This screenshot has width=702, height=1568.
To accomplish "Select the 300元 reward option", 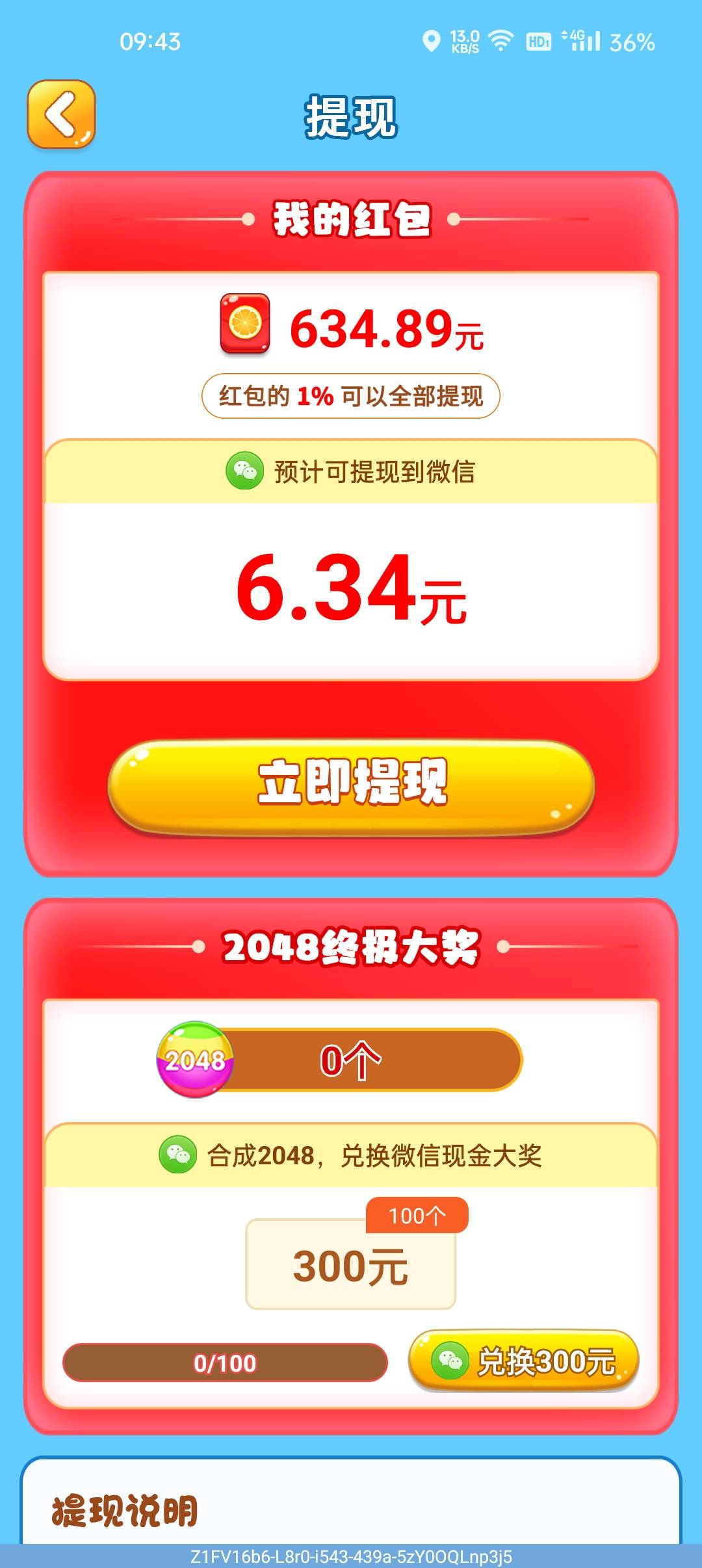I will click(350, 1265).
